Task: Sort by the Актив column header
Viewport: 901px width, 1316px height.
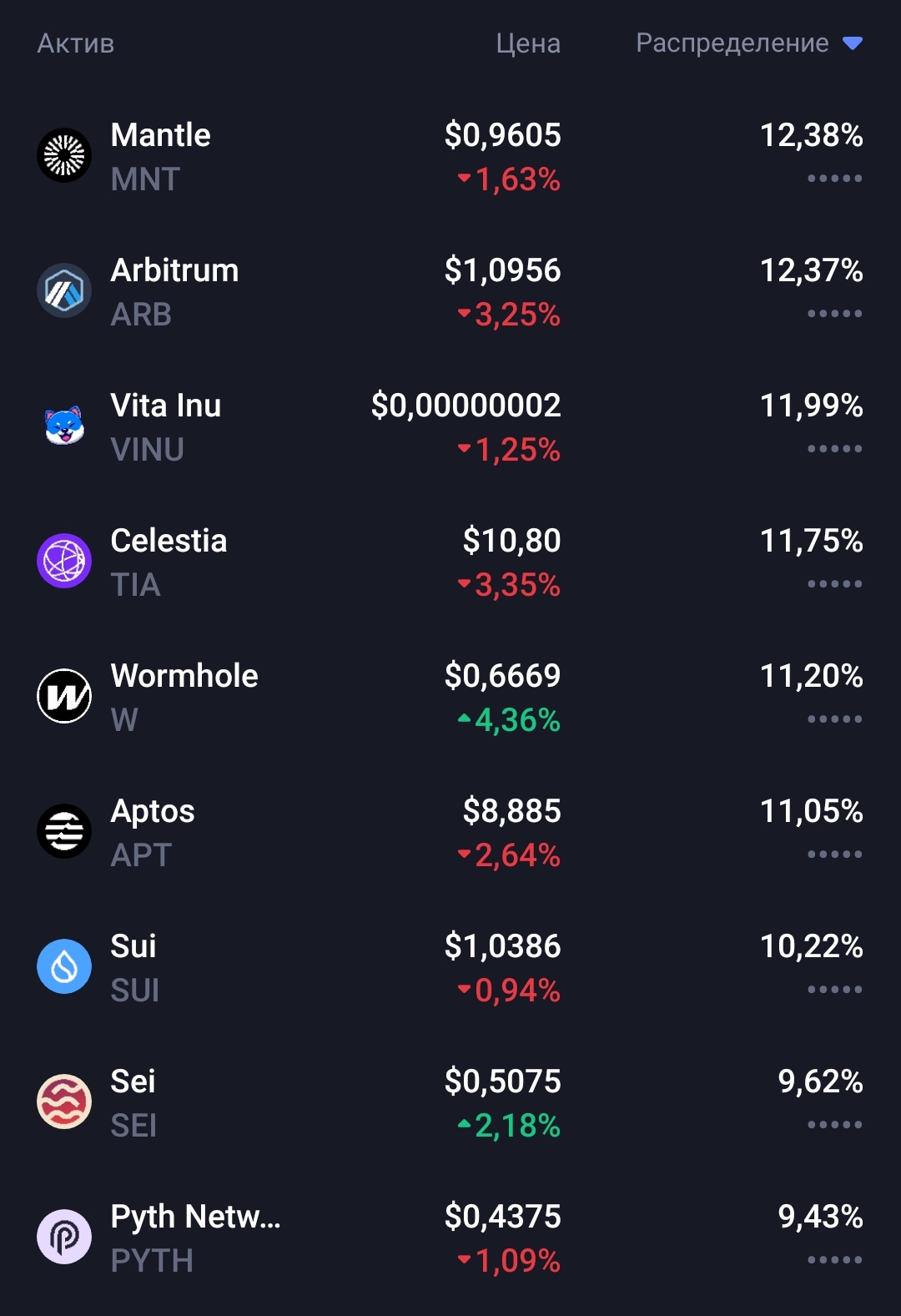Action: (76, 43)
